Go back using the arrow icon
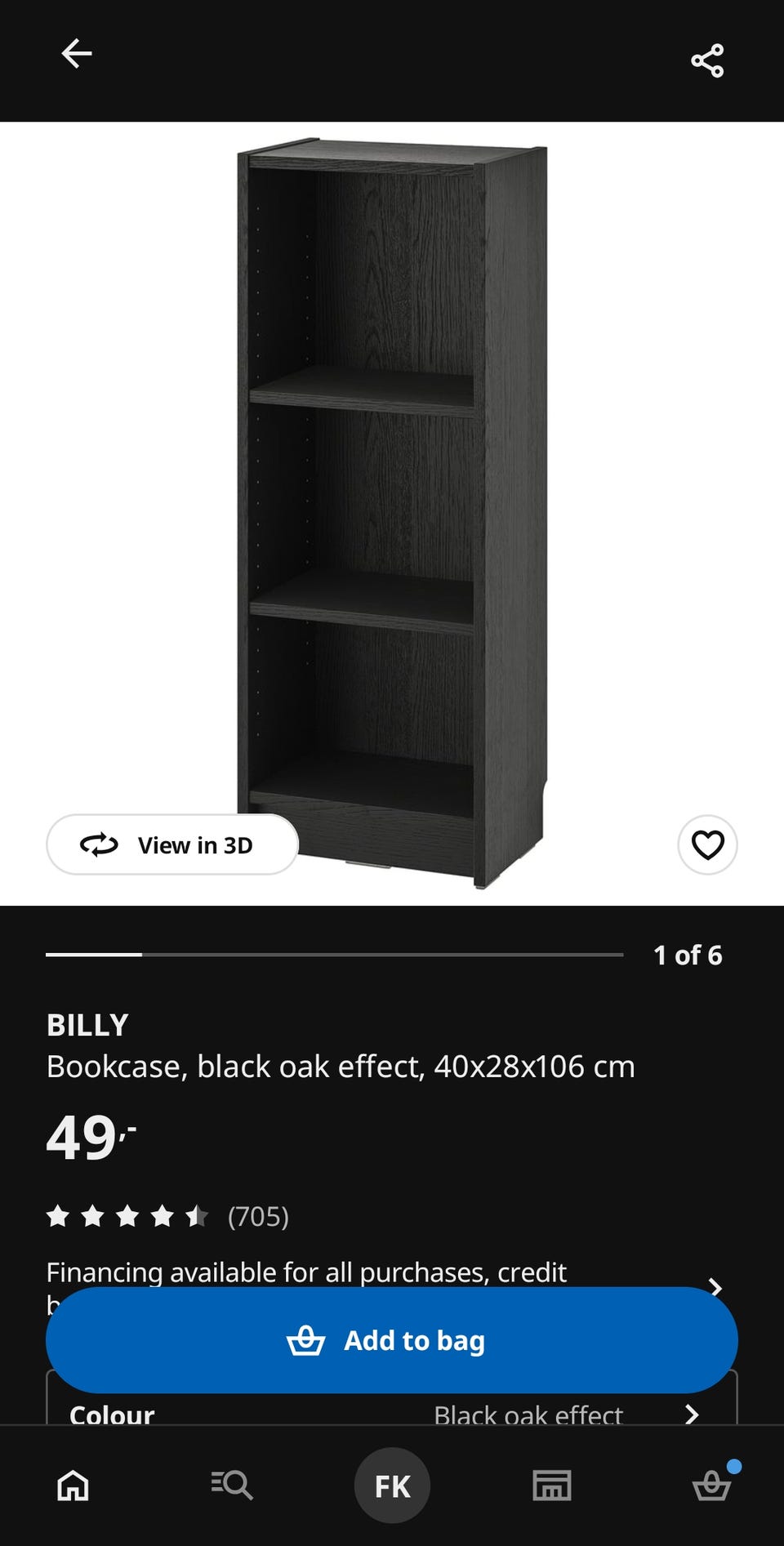 (x=77, y=54)
